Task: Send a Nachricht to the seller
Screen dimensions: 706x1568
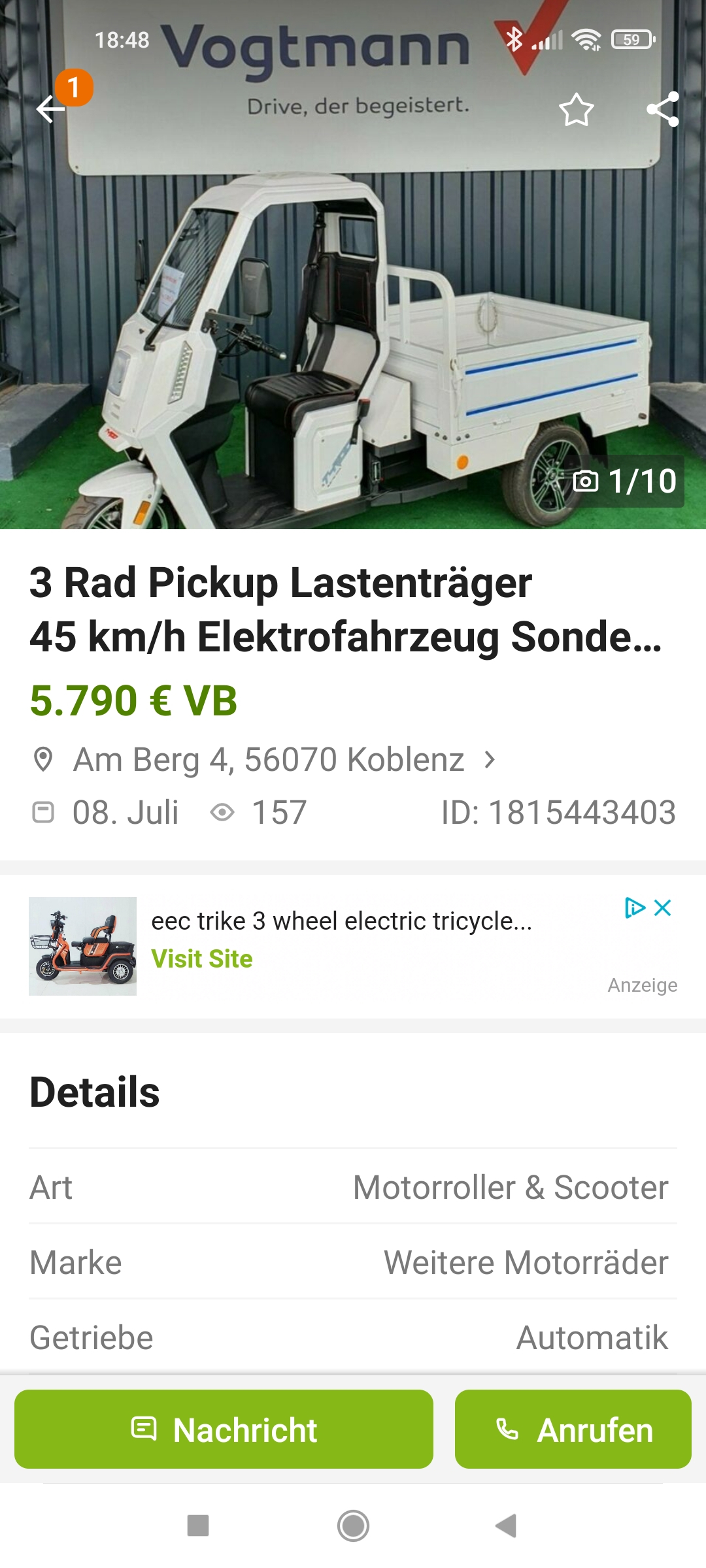Action: coord(224,1429)
